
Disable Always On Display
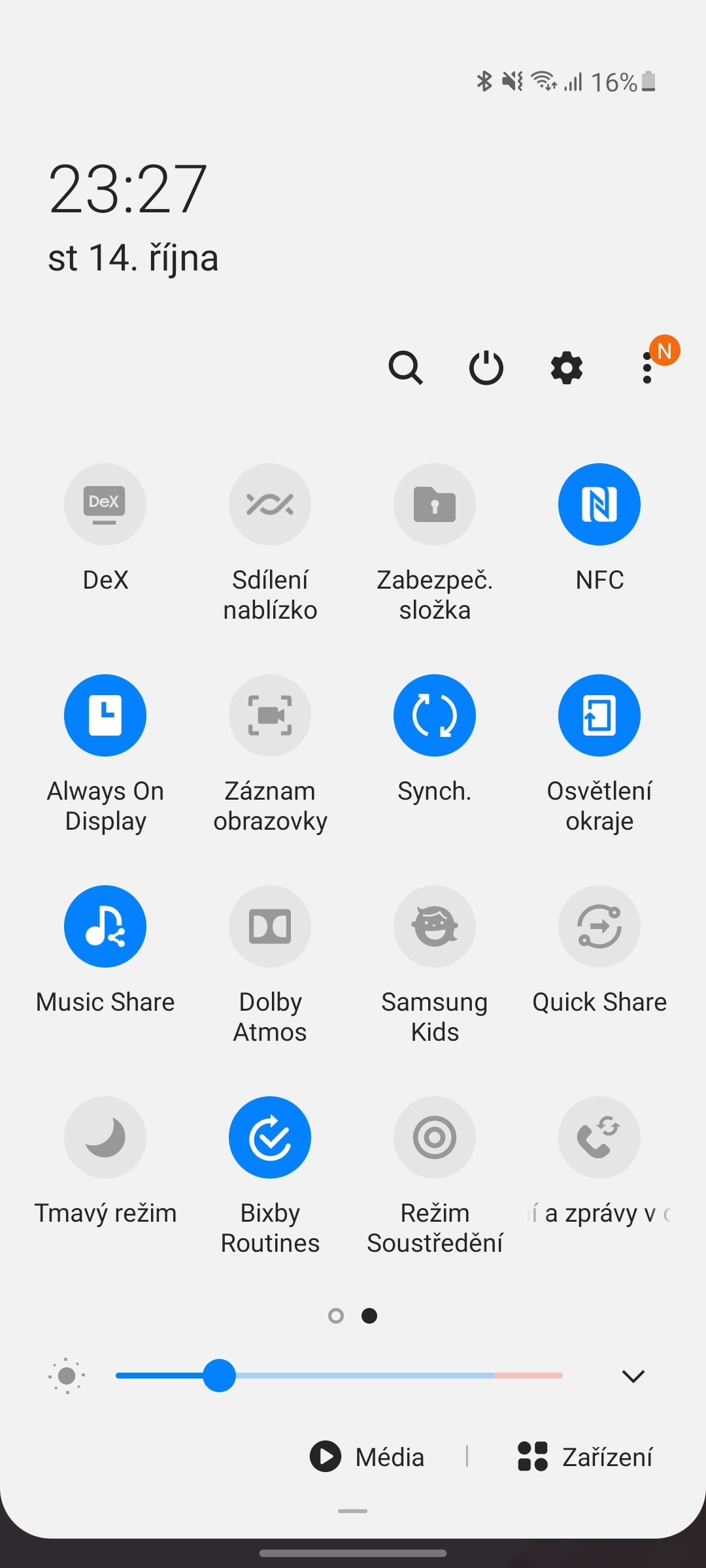105,715
